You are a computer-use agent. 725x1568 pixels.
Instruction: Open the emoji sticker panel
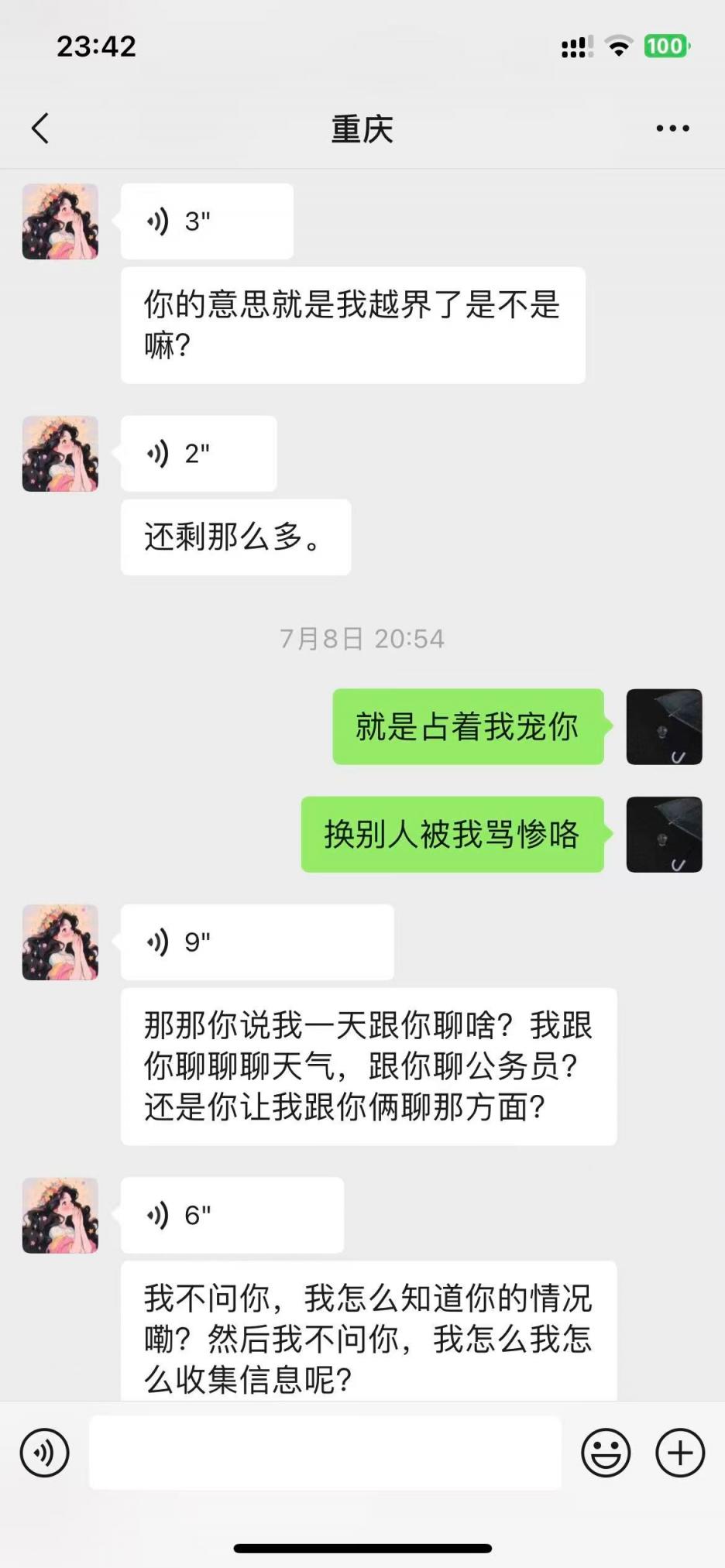(x=606, y=1453)
